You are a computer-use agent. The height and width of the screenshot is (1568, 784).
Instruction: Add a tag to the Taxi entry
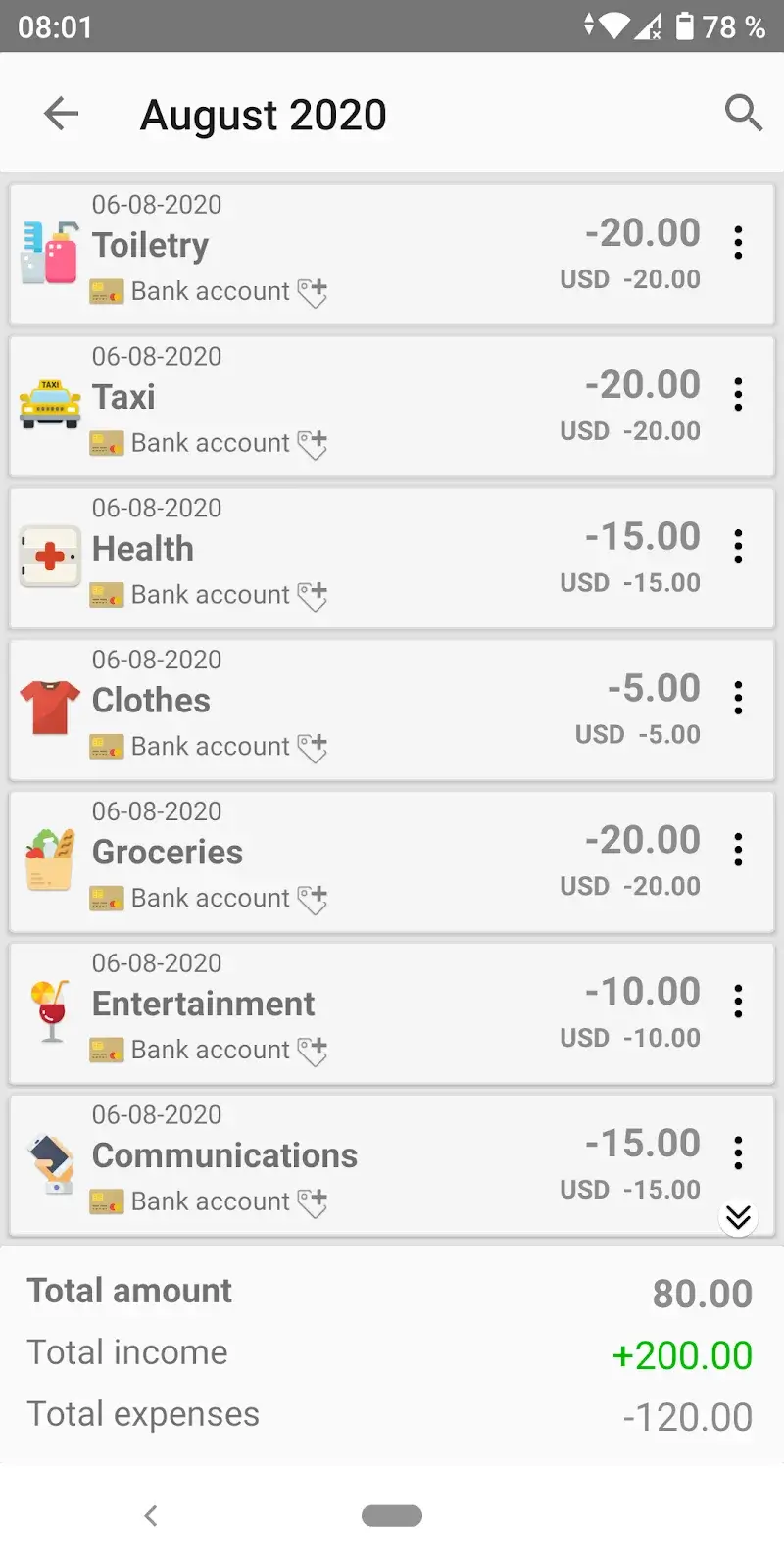point(313,444)
